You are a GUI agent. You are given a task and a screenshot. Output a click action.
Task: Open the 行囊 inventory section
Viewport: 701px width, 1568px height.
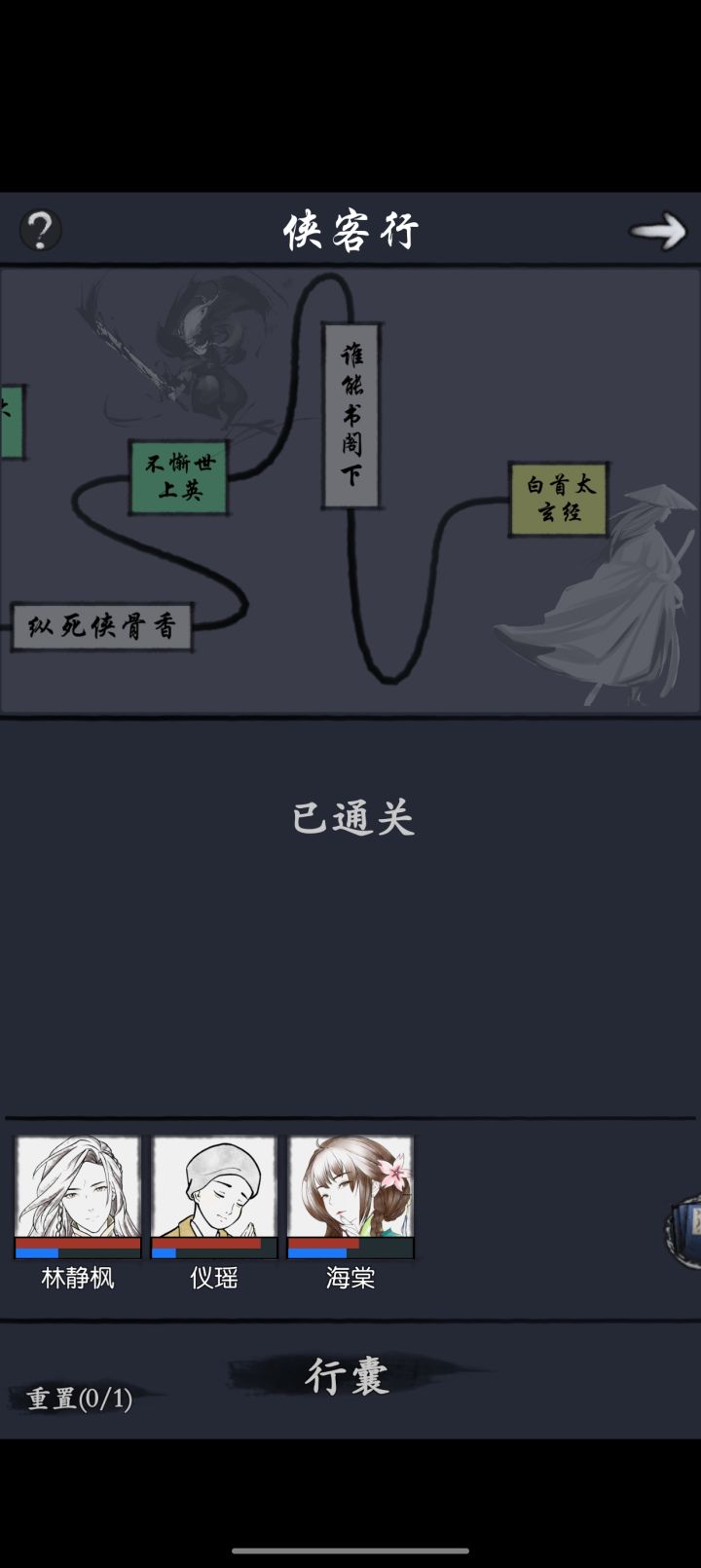pyautogui.click(x=352, y=1378)
